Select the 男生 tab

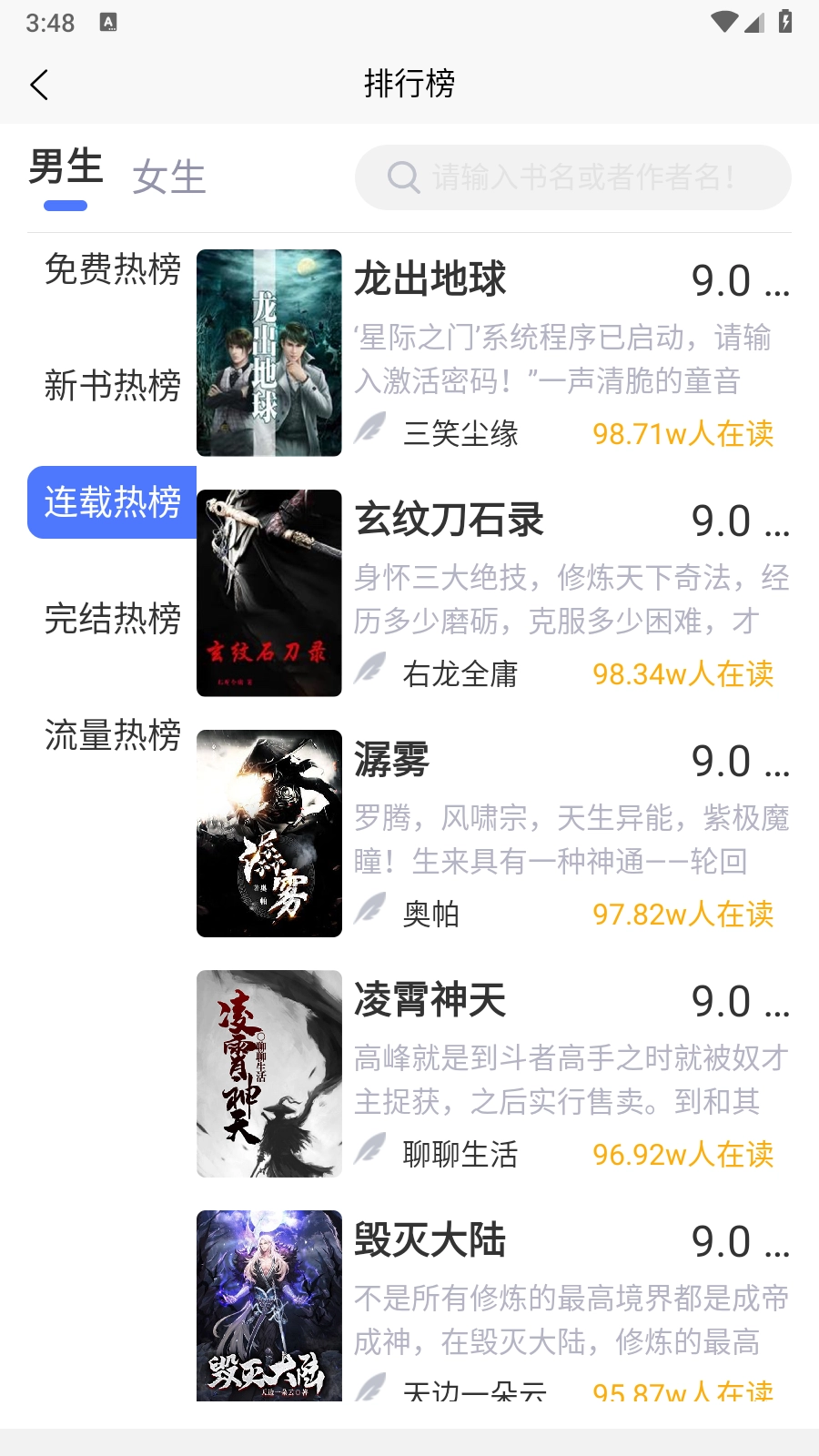tap(66, 169)
